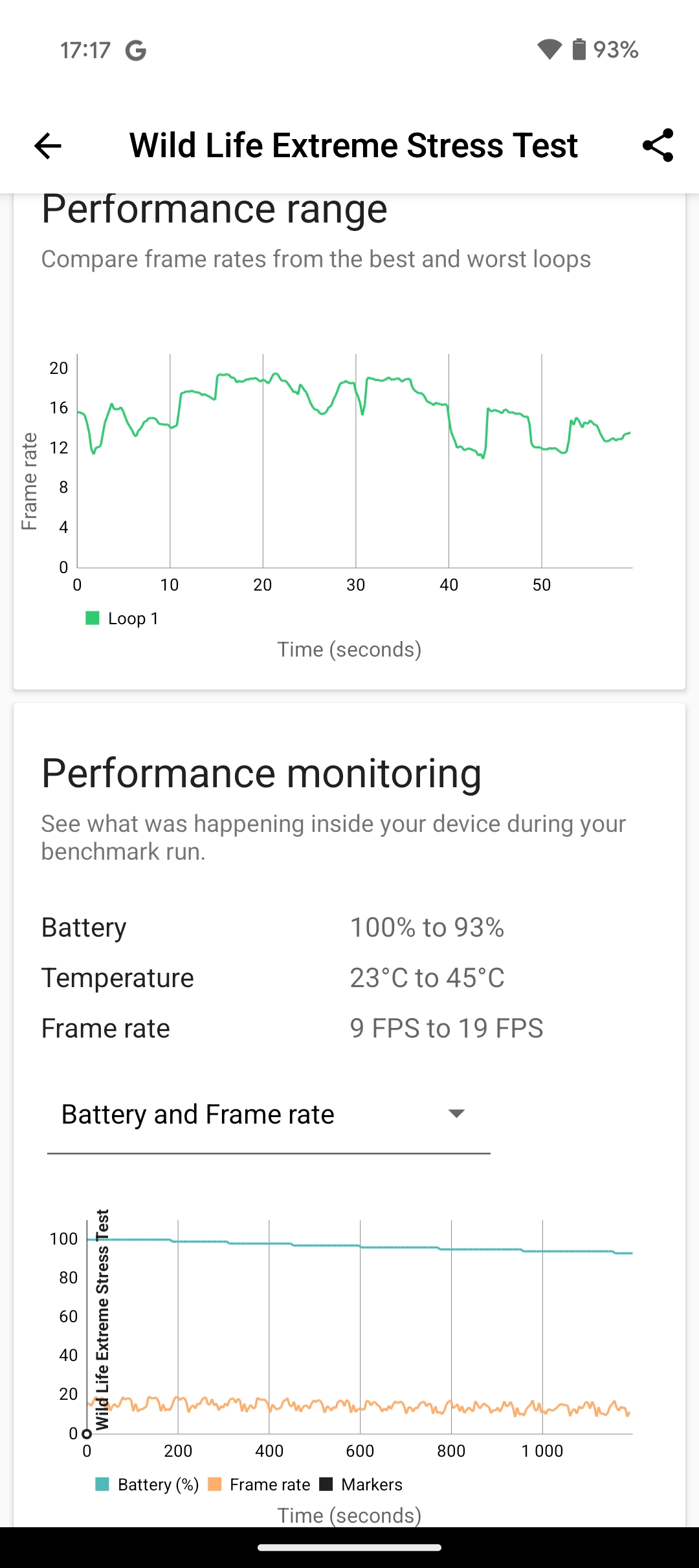Viewport: 699px width, 1568px height.
Task: Toggle the Markers legend series
Action: [x=361, y=1485]
